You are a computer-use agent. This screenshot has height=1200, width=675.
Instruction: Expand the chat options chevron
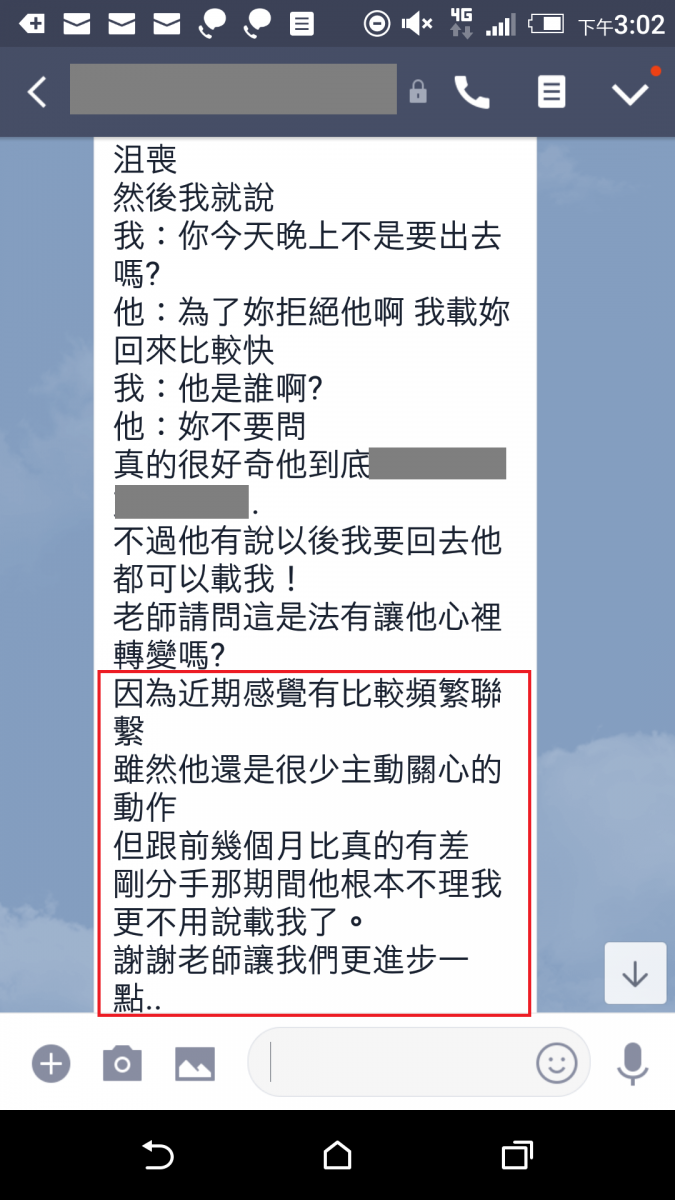click(631, 93)
